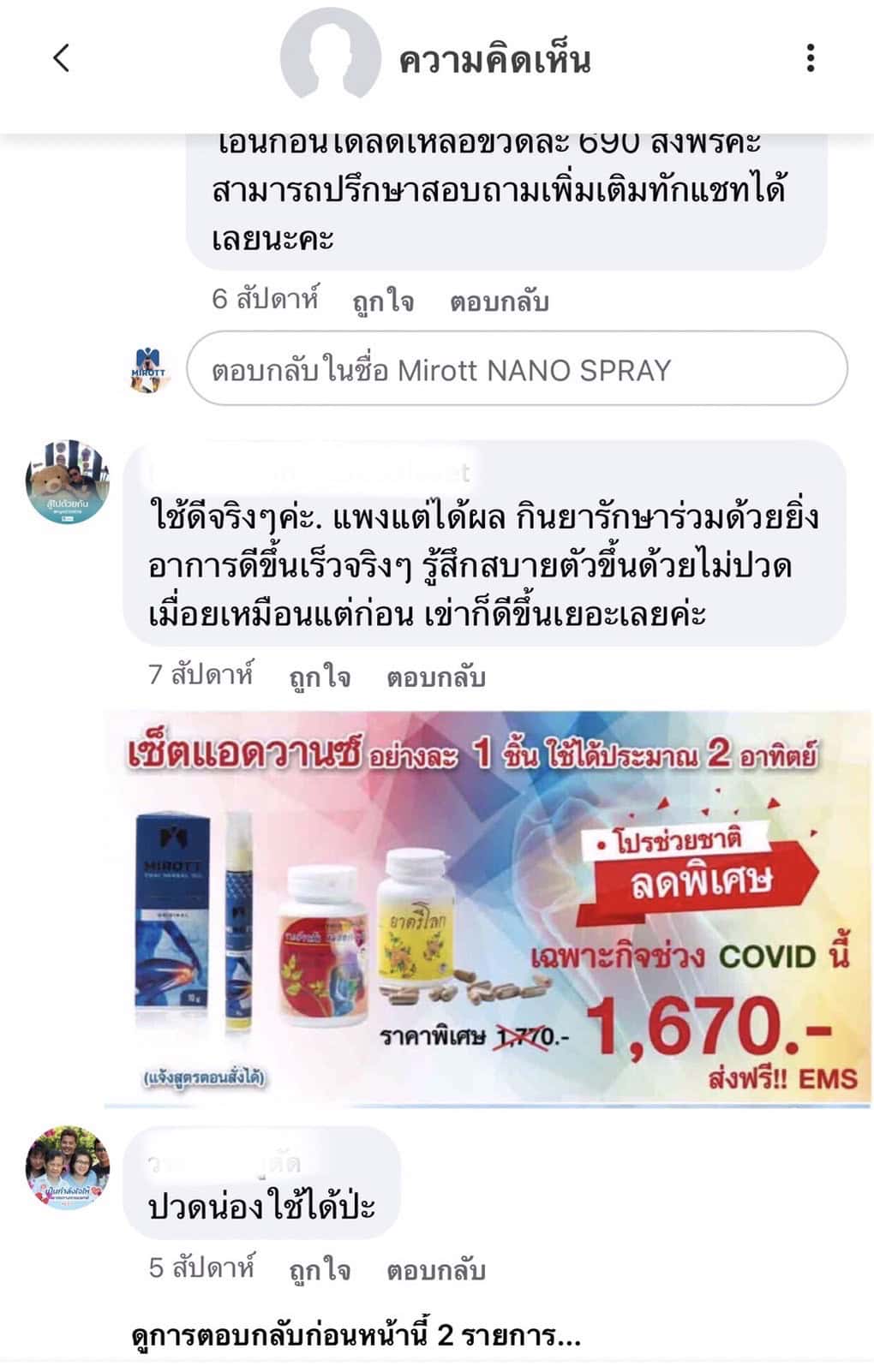Viewport: 874px width, 1372px height.
Task: Like the 6-week-old comment
Action: tap(383, 301)
